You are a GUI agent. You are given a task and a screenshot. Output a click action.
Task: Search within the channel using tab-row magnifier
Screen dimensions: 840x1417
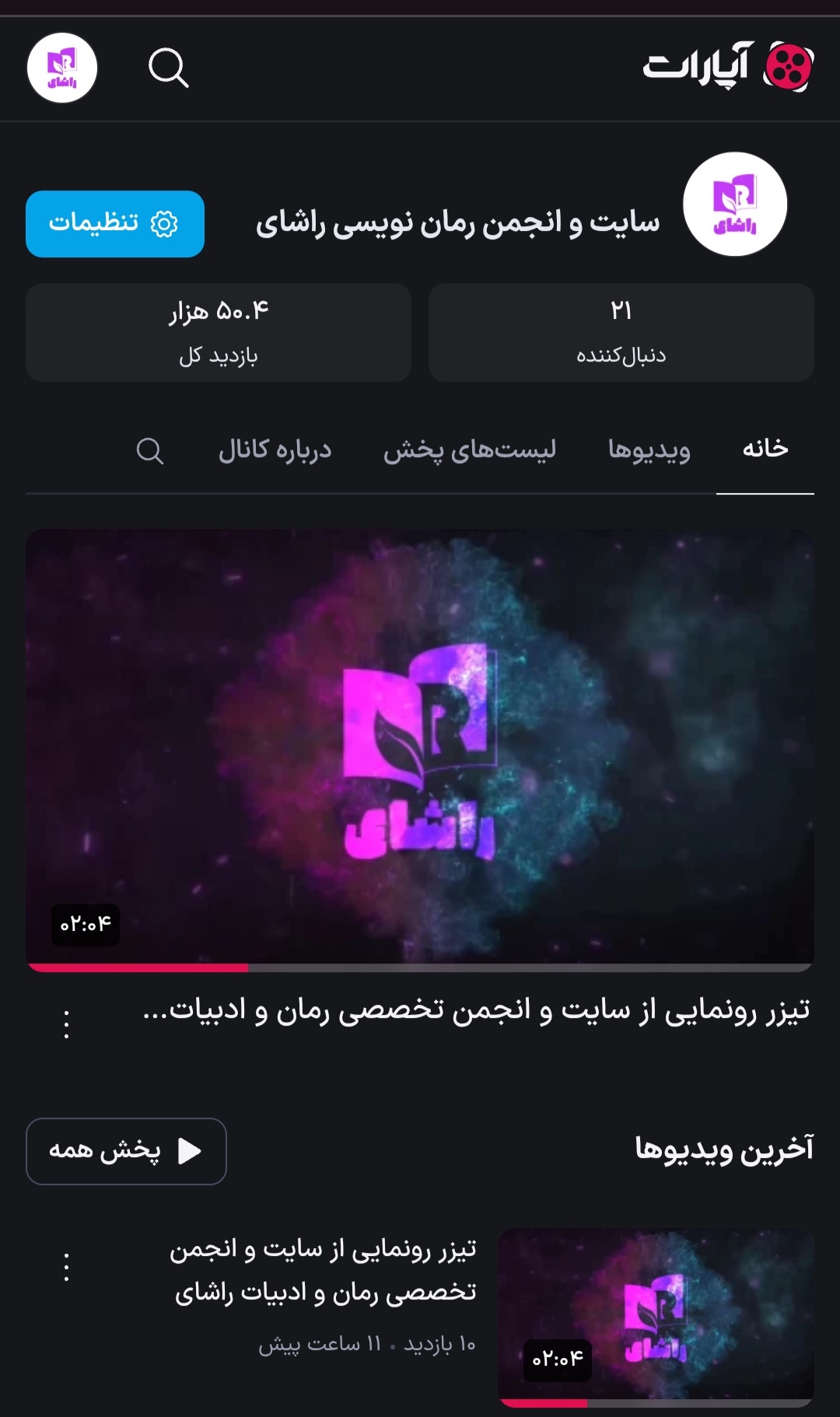point(150,450)
